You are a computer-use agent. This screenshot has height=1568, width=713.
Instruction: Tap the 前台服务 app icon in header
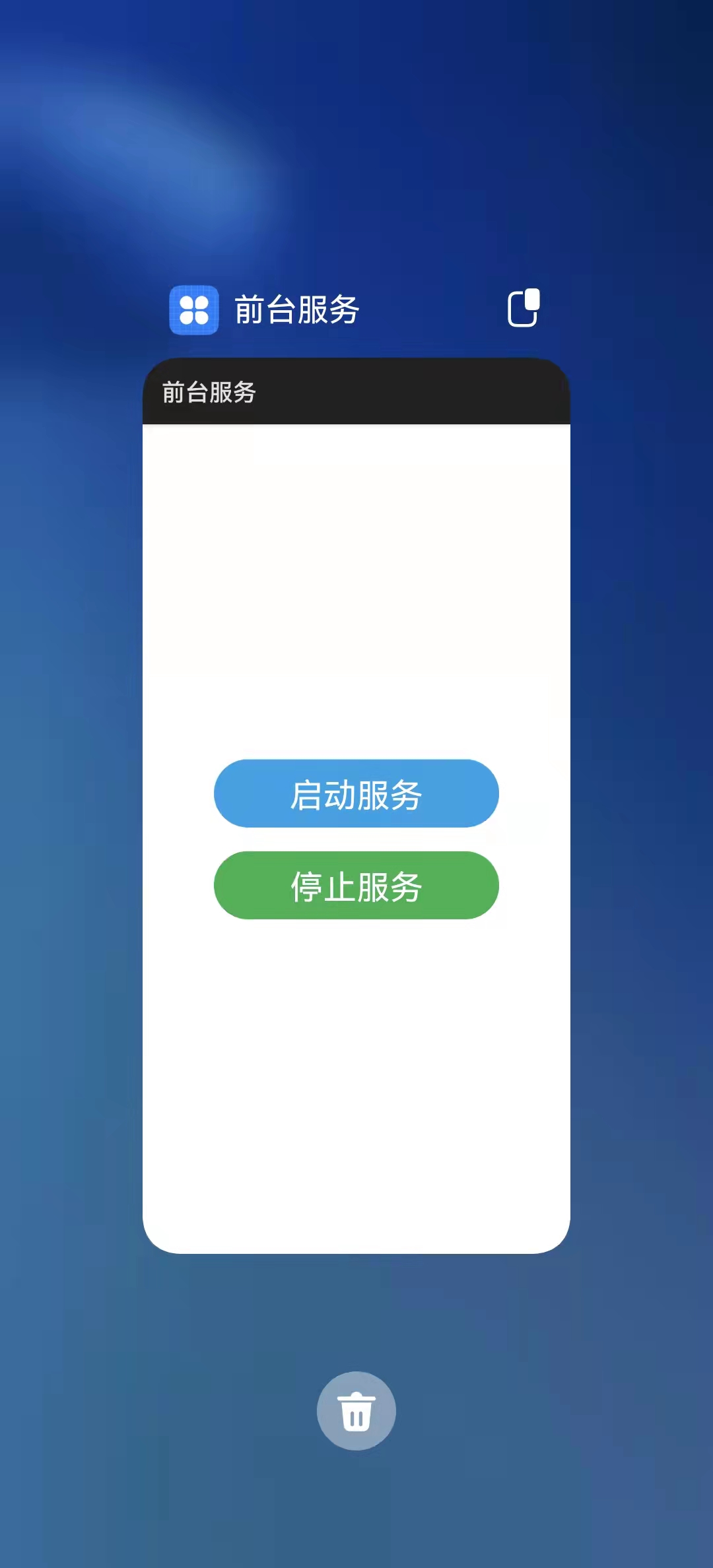[x=193, y=310]
